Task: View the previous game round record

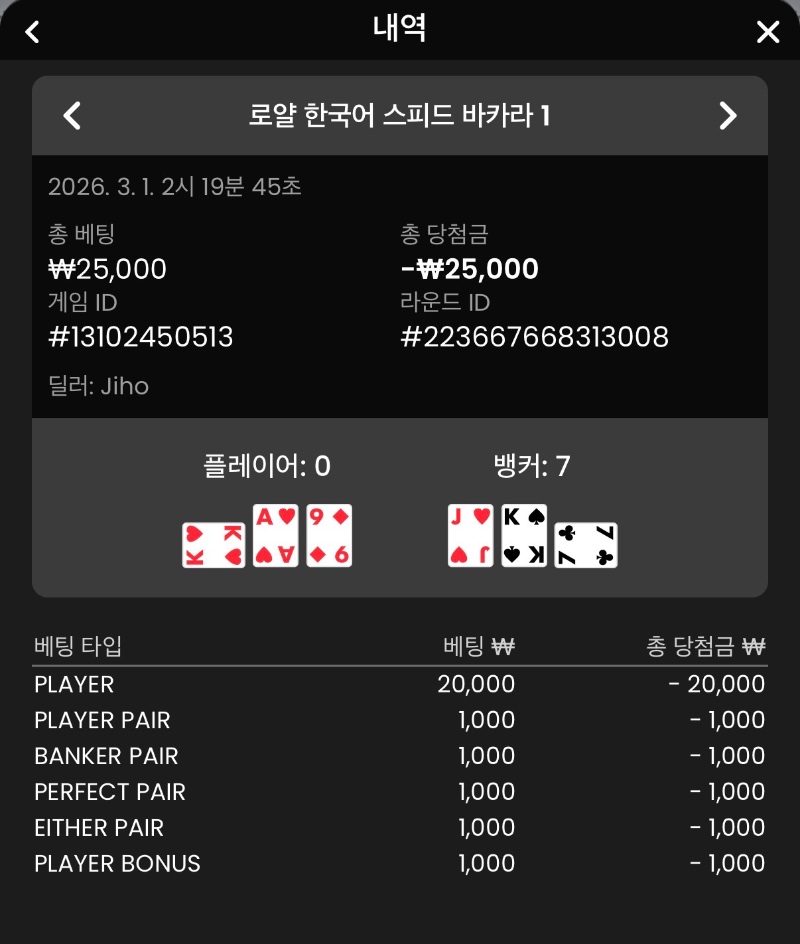Action: 72,116
